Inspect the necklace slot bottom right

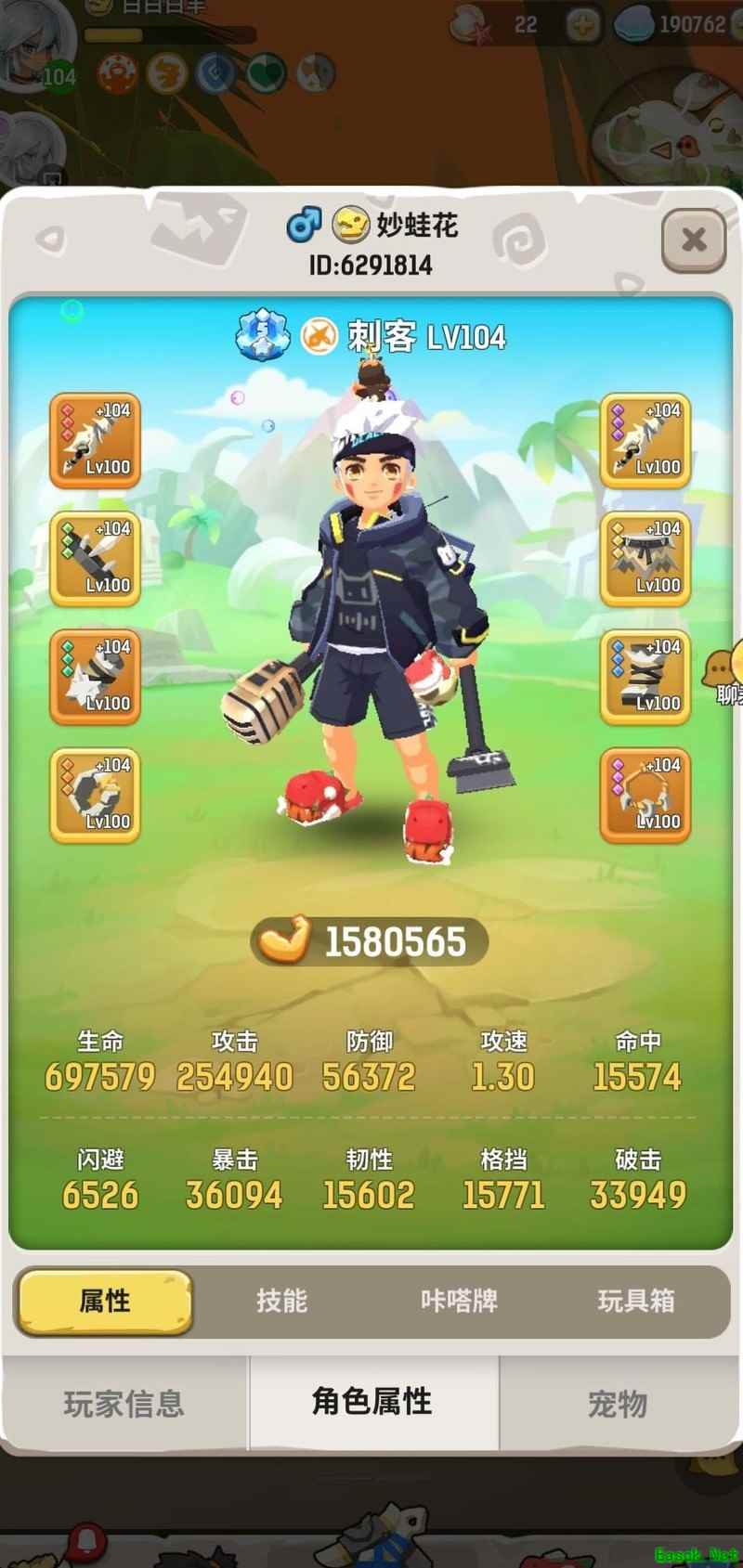pos(645,795)
